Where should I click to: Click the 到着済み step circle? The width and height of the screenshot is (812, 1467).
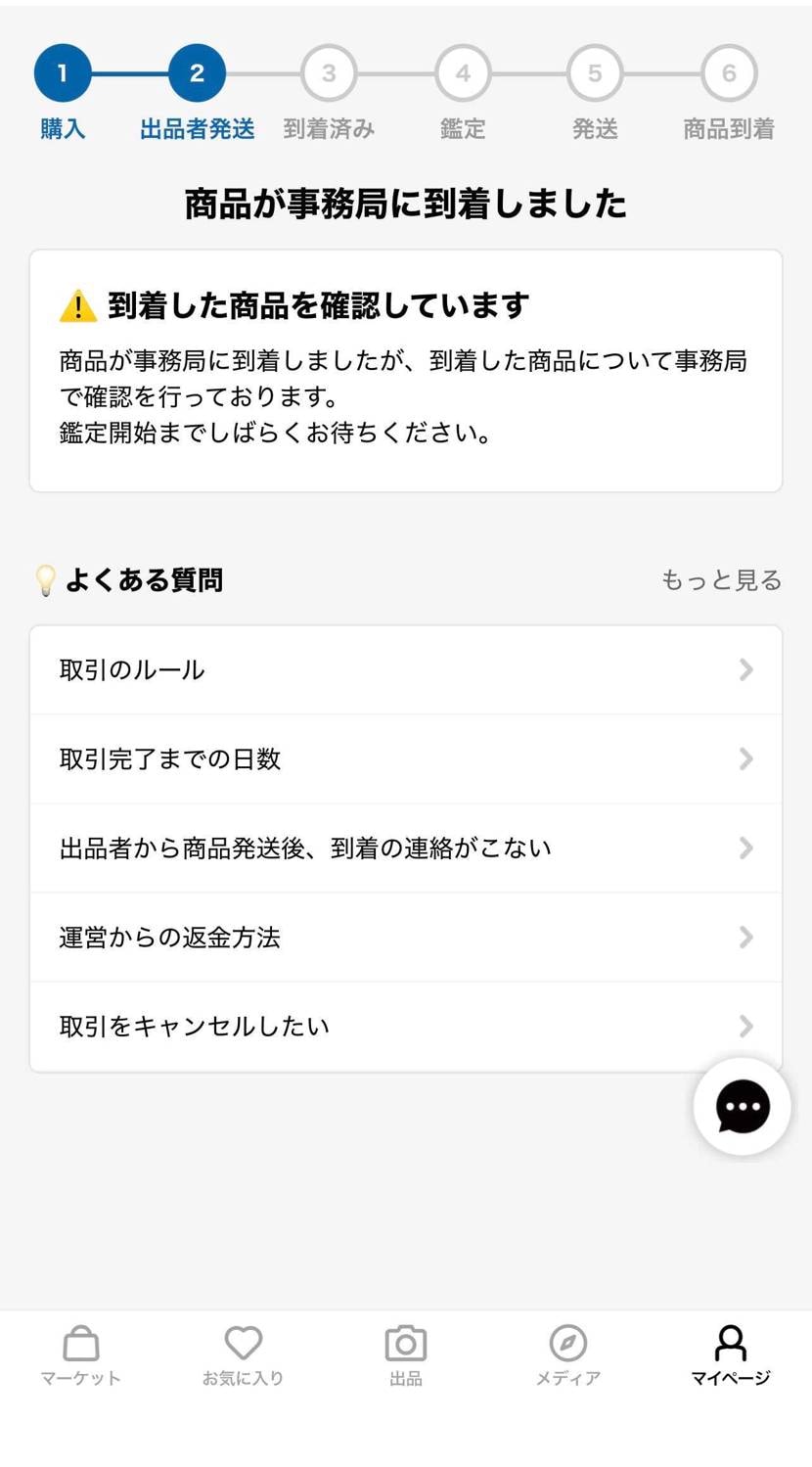(328, 70)
